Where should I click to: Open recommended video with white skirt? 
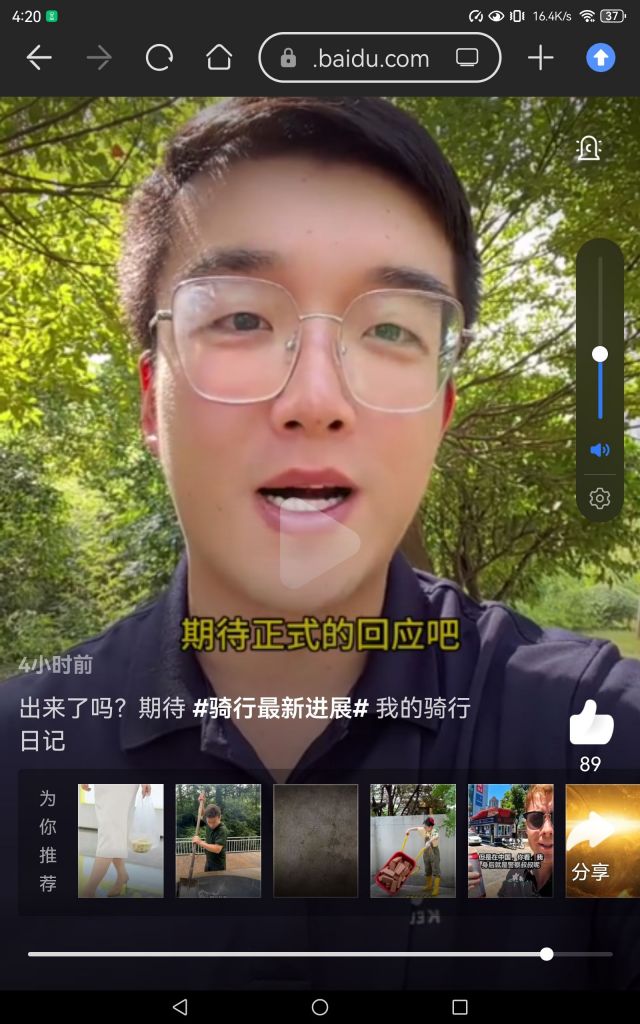point(121,840)
